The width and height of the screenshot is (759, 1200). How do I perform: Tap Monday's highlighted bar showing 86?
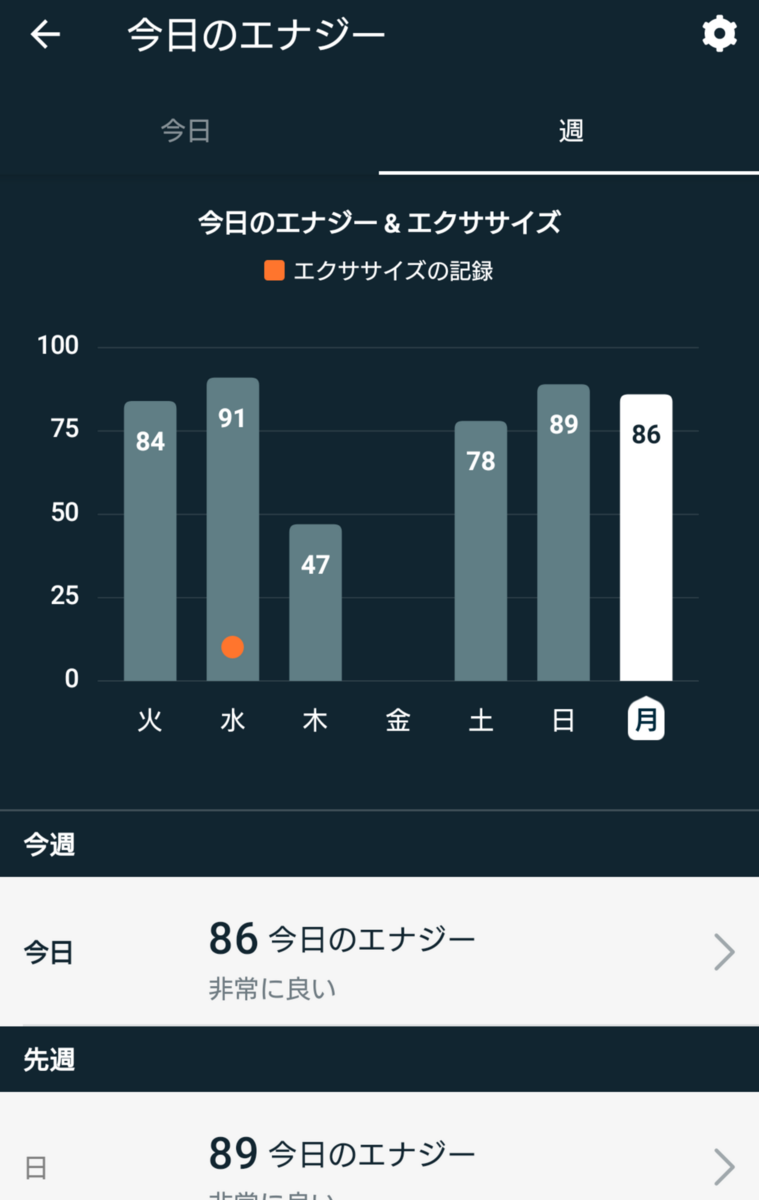point(646,537)
